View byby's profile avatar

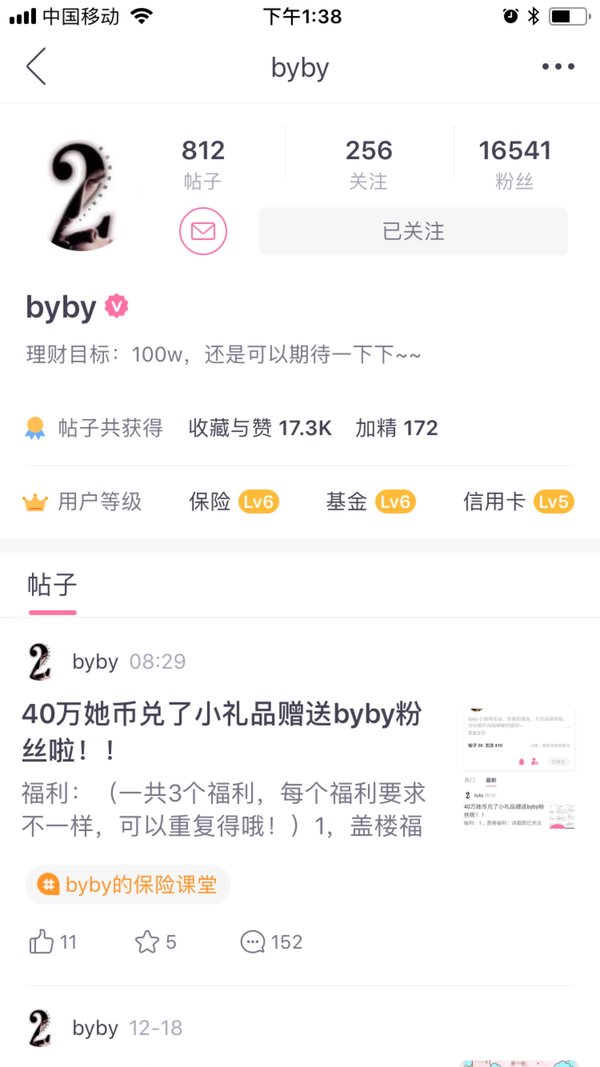tap(82, 195)
